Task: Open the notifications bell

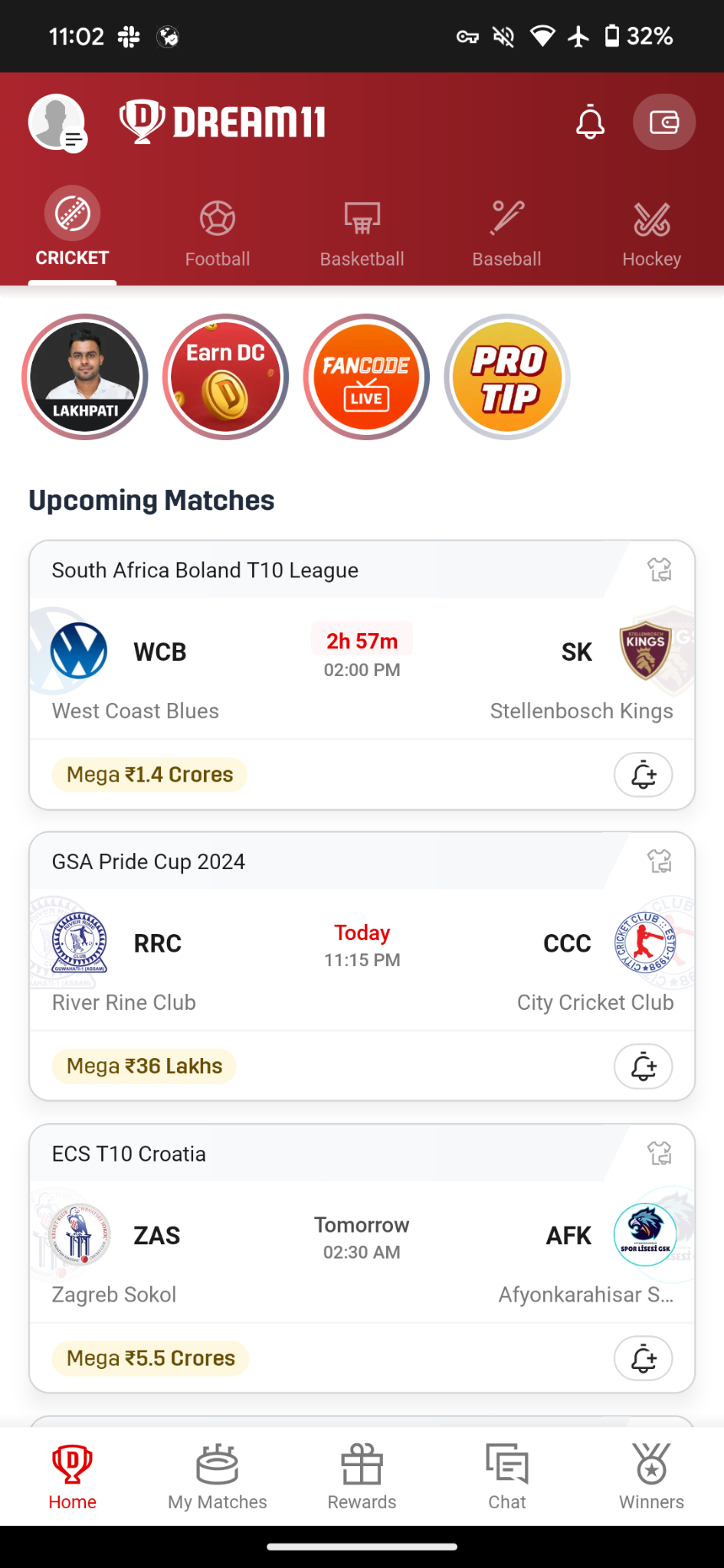Action: pyautogui.click(x=590, y=122)
